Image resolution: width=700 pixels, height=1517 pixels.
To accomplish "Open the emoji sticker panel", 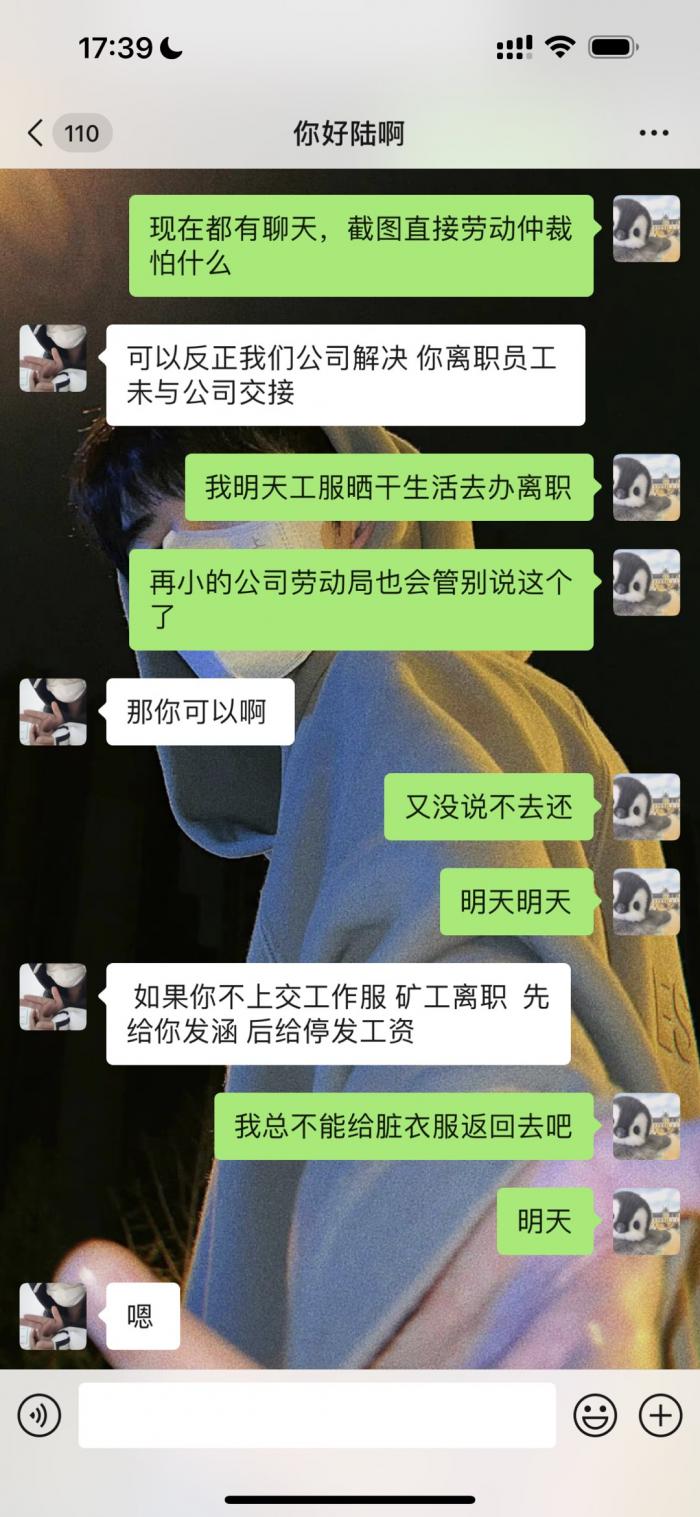I will point(594,1415).
